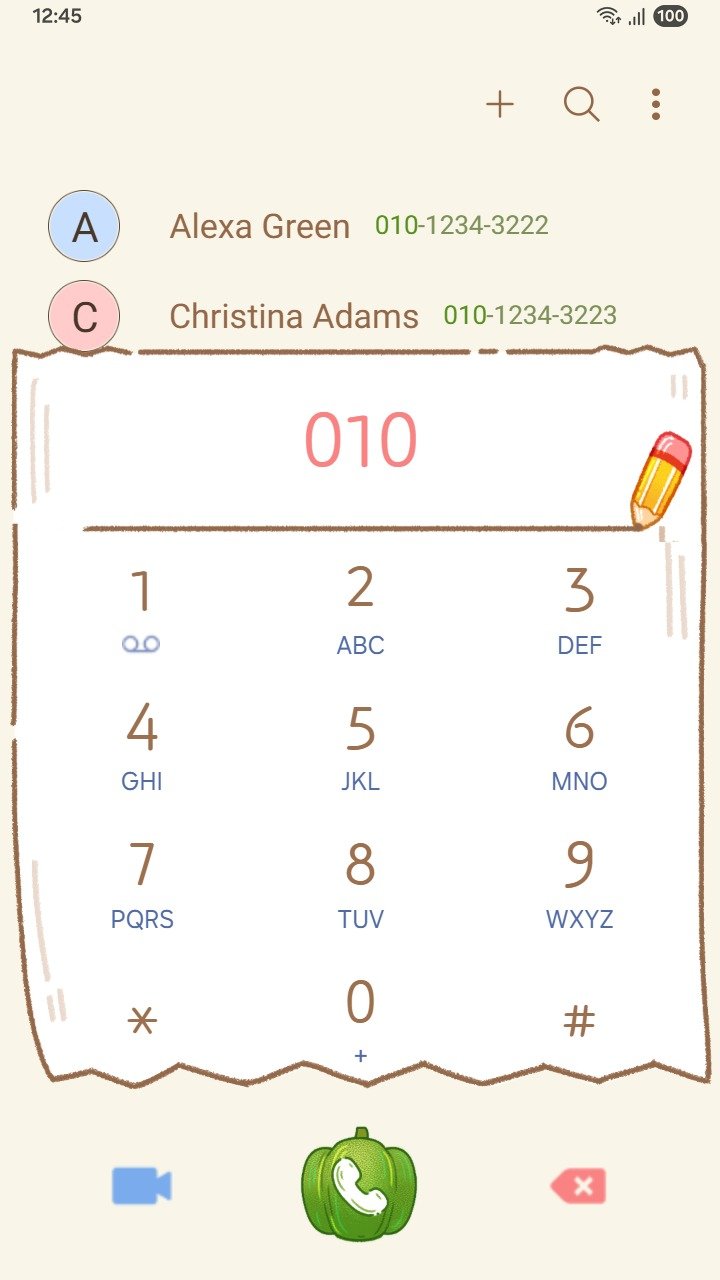Open the search magnifier icon

pos(581,104)
